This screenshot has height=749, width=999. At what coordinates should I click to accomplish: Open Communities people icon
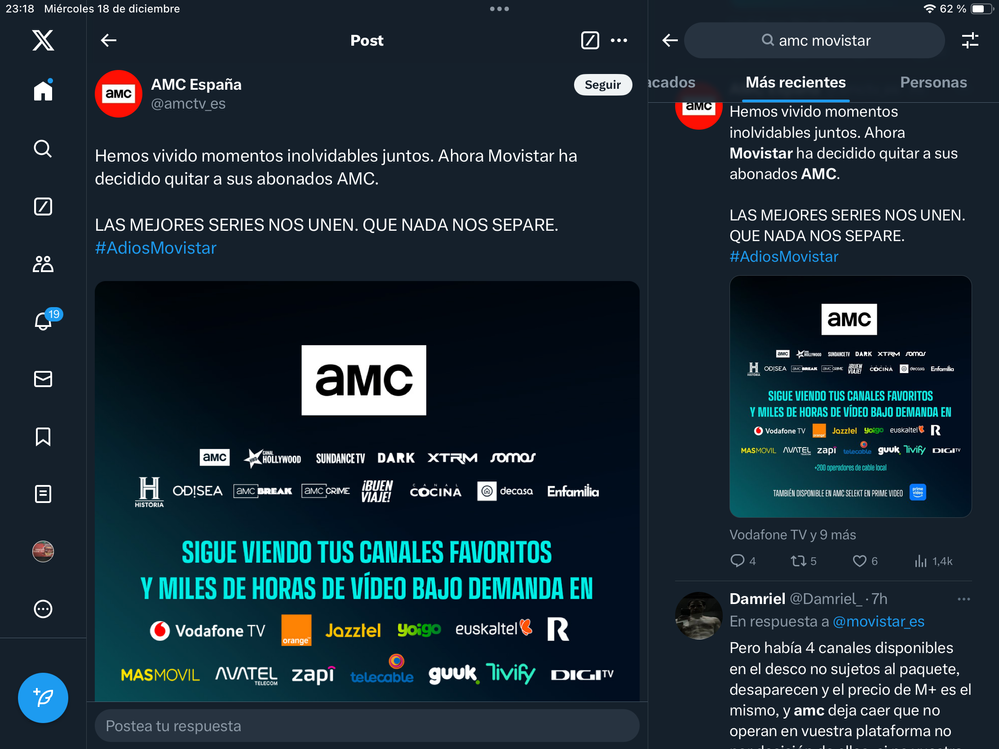coord(43,264)
